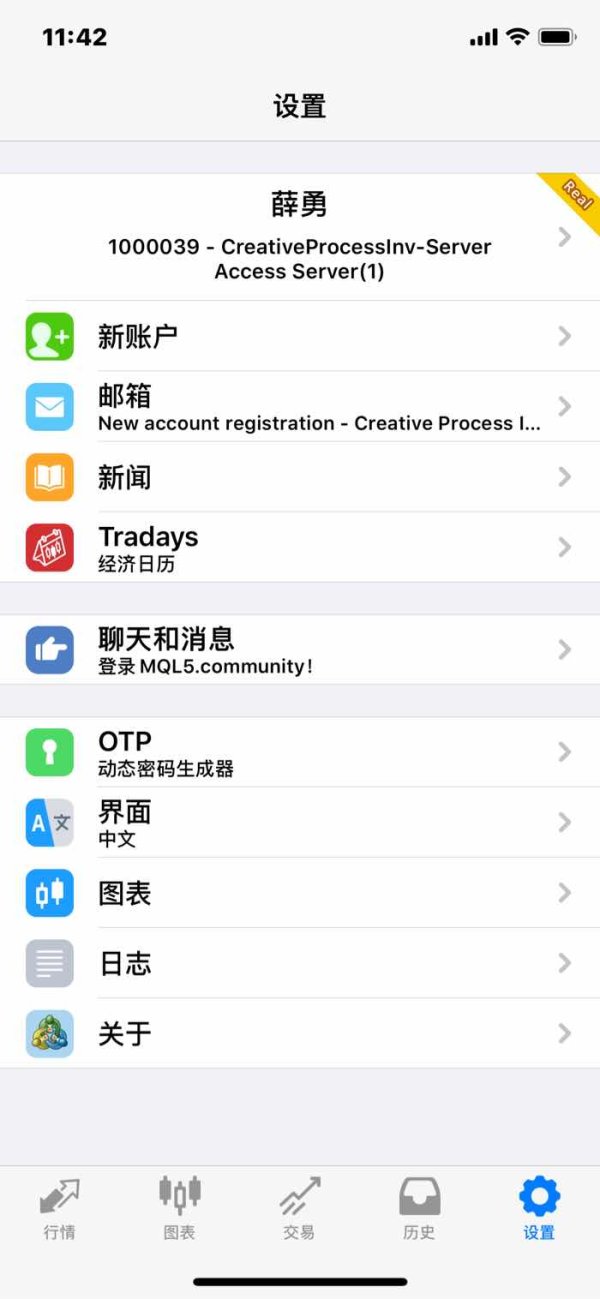Switch to the 行情 tab
Image resolution: width=600 pixels, height=1299 pixels.
click(x=59, y=1208)
